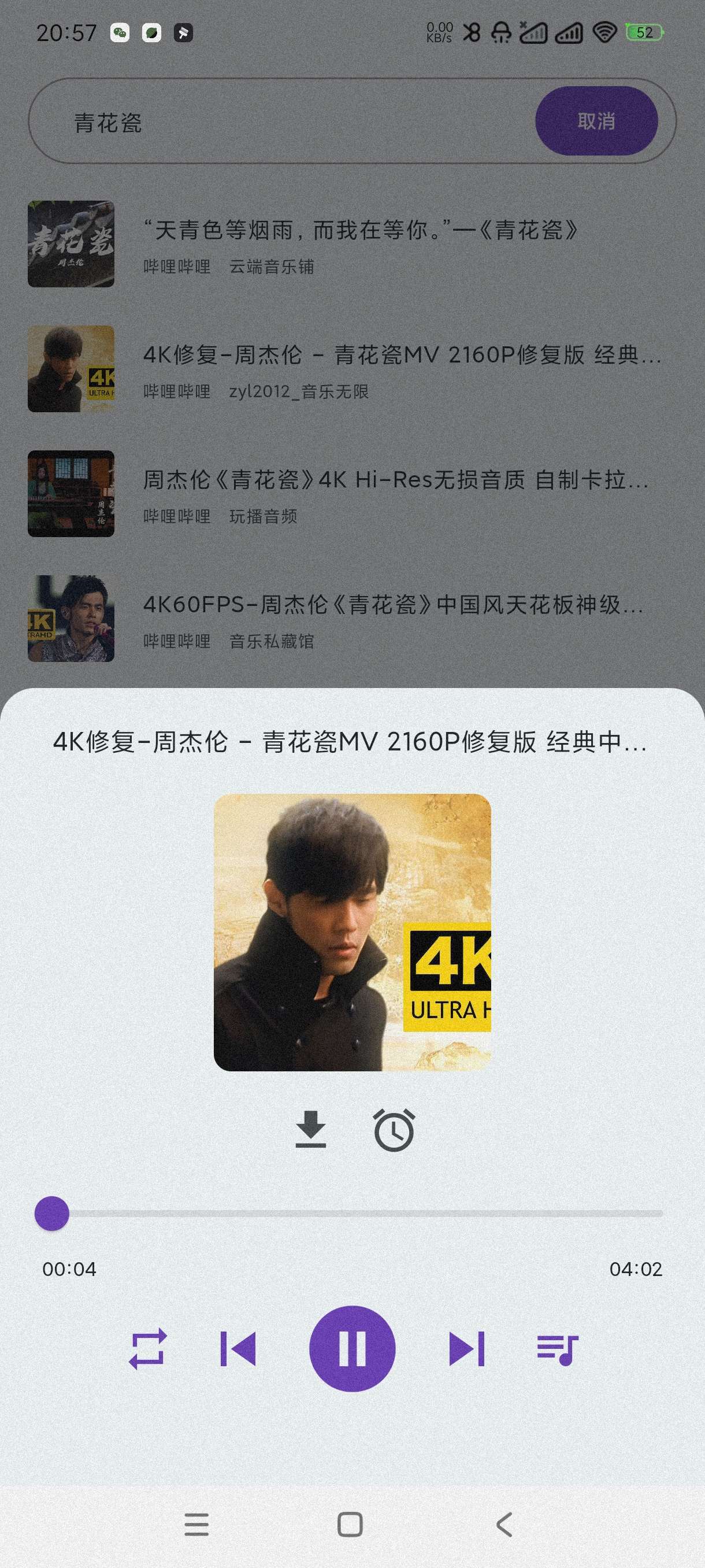The image size is (705, 1568).
Task: Tap the 取消 button
Action: [596, 121]
